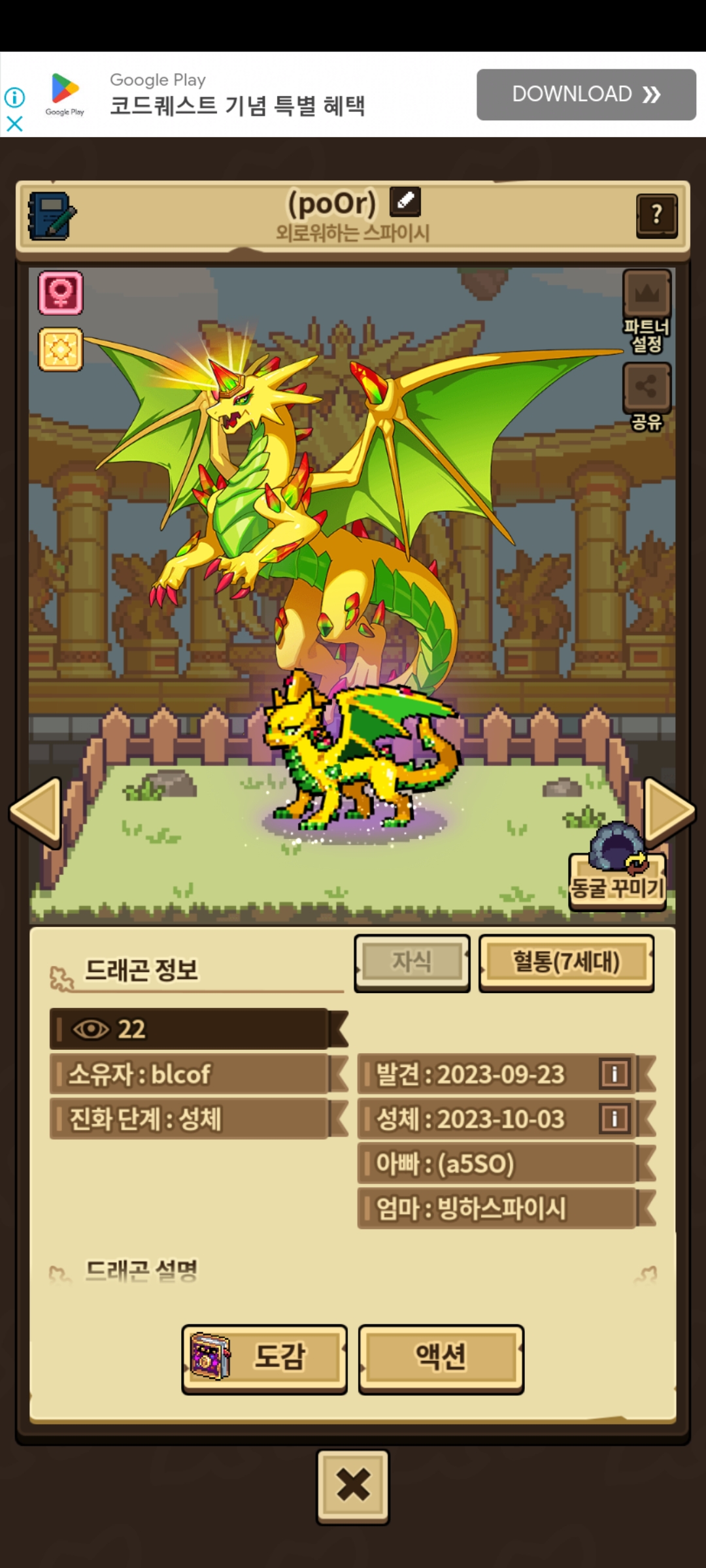706x1568 pixels.
Task: Open father dragon (a5SO)
Action: coord(497,1164)
